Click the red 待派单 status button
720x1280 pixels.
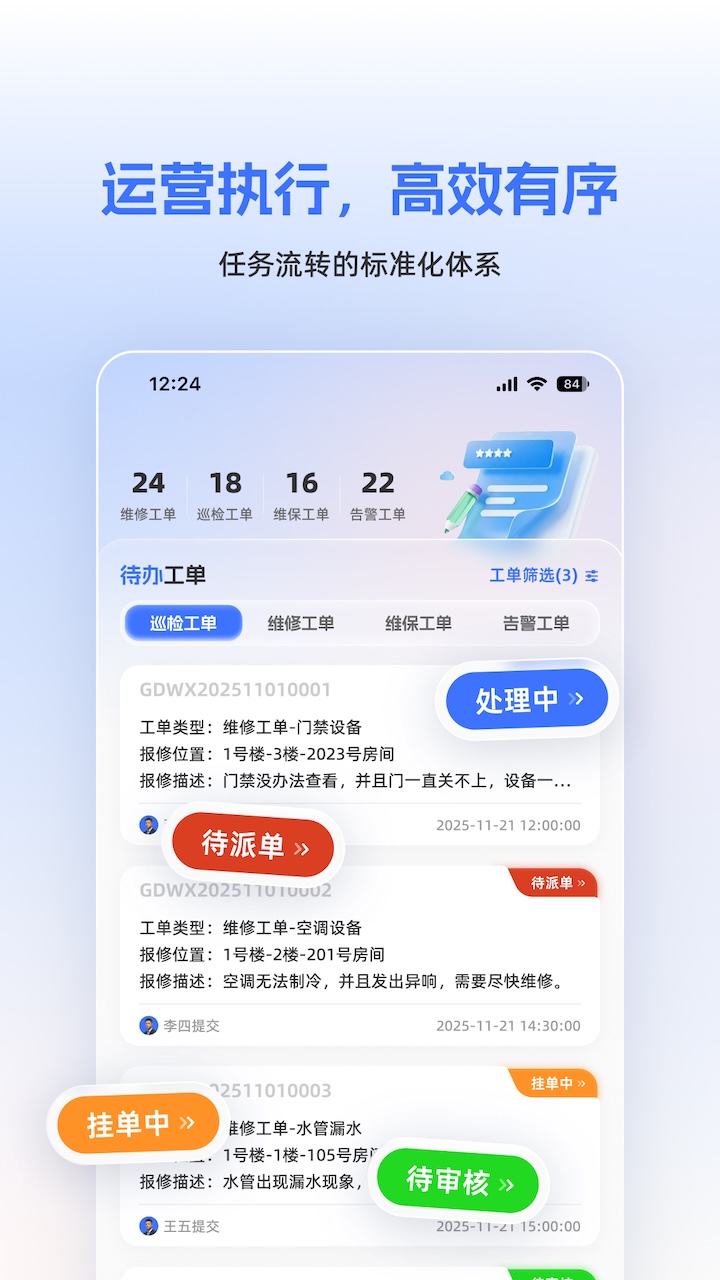[x=253, y=845]
